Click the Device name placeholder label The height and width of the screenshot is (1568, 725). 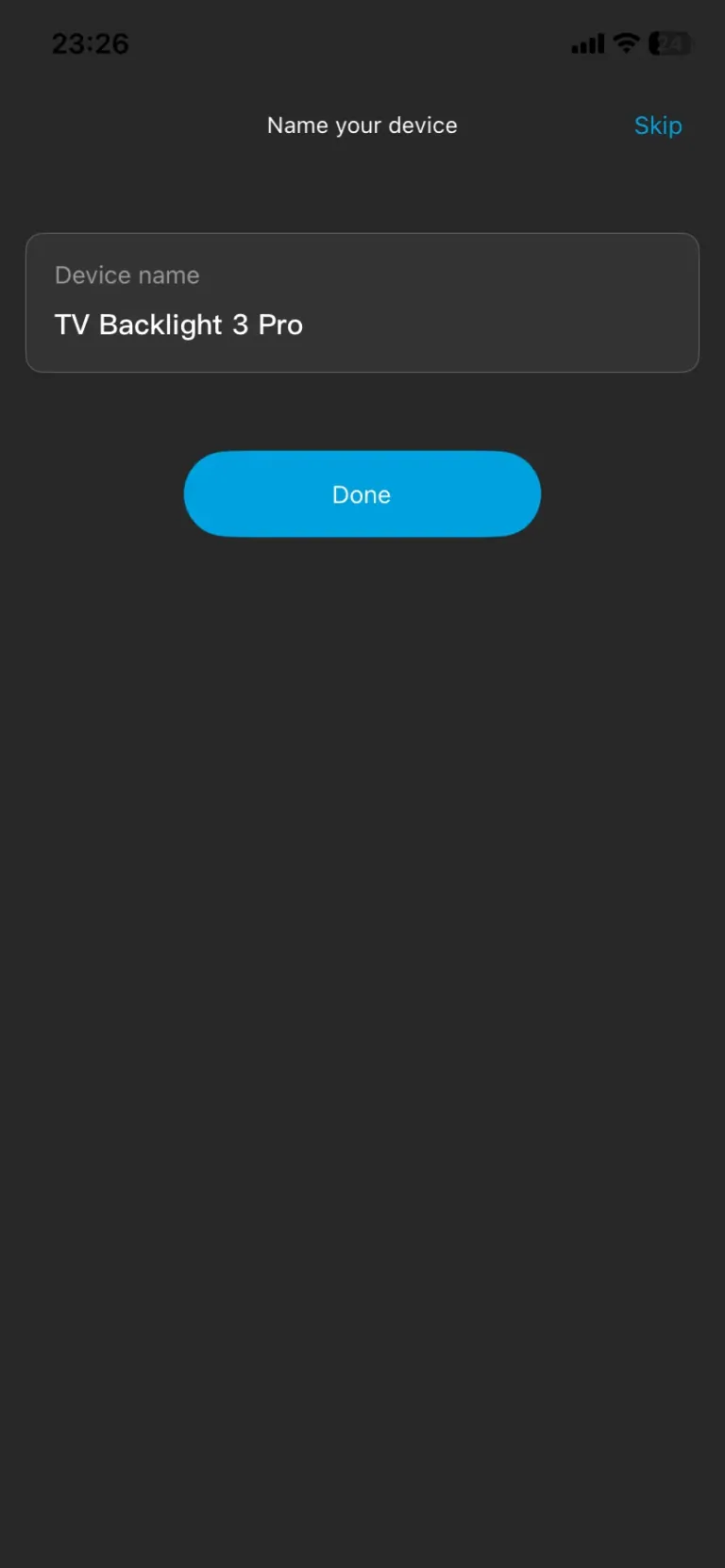[126, 275]
